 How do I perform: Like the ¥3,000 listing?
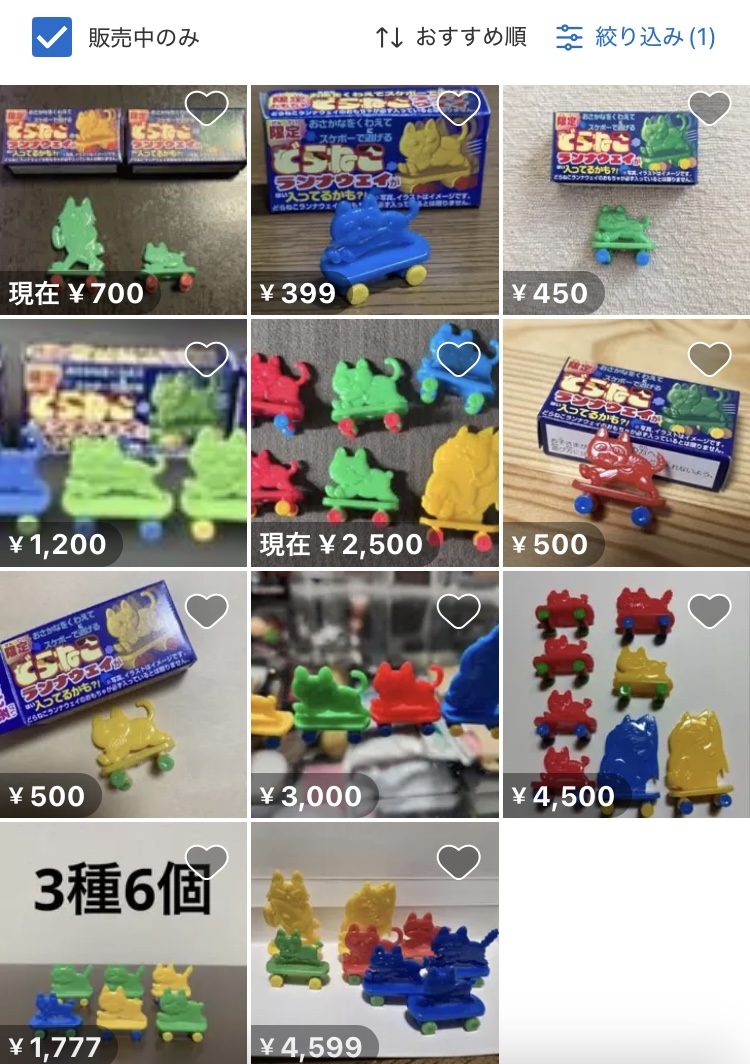click(x=459, y=610)
